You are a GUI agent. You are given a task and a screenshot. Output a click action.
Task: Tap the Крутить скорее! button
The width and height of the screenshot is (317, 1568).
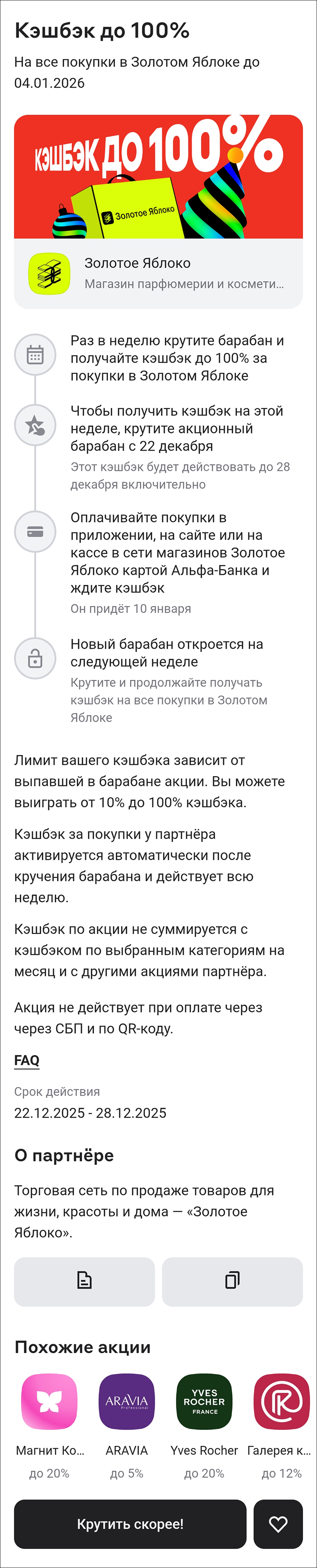point(130,1524)
